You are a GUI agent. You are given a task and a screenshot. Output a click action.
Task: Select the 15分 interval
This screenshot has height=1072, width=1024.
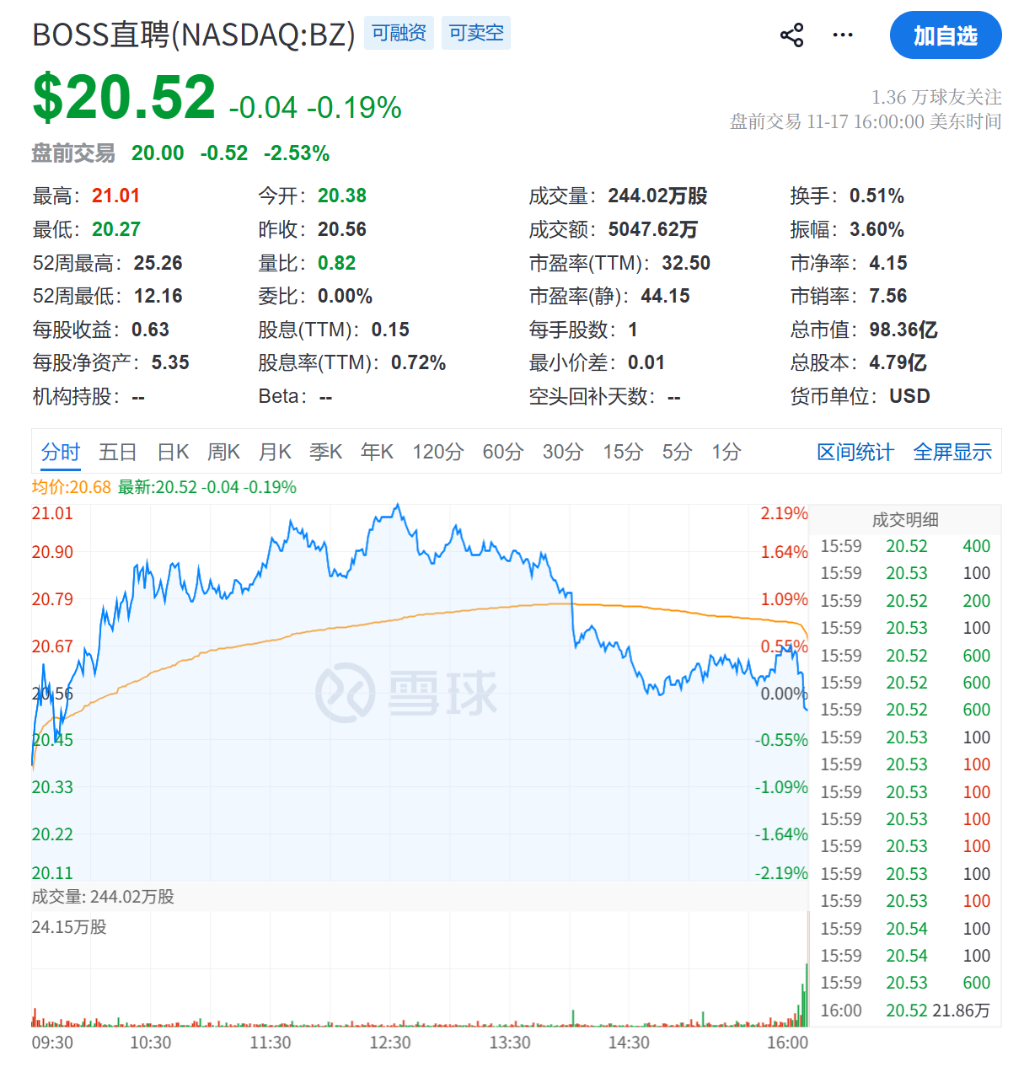(623, 452)
